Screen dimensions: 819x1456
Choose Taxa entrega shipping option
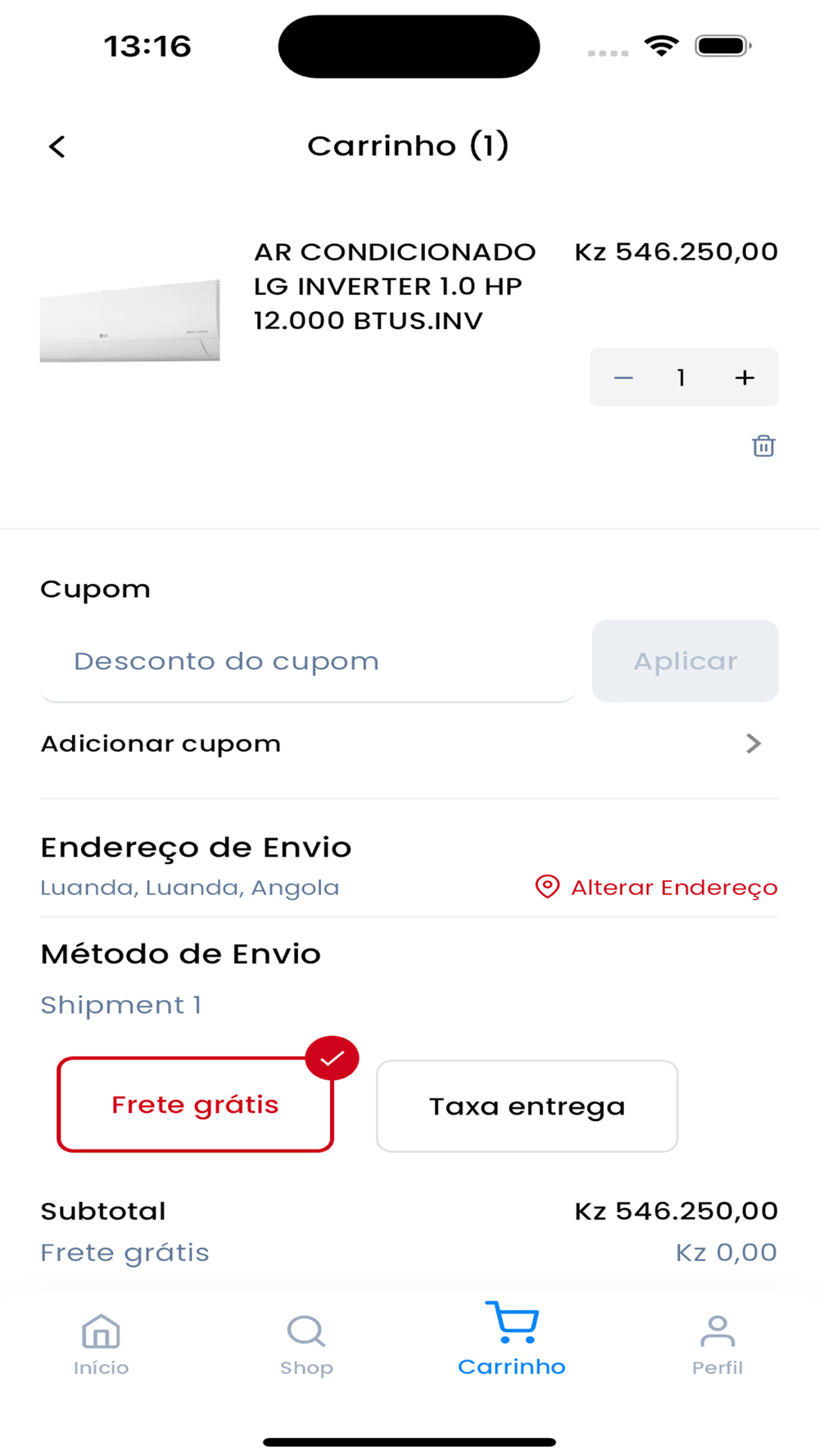tap(527, 1106)
